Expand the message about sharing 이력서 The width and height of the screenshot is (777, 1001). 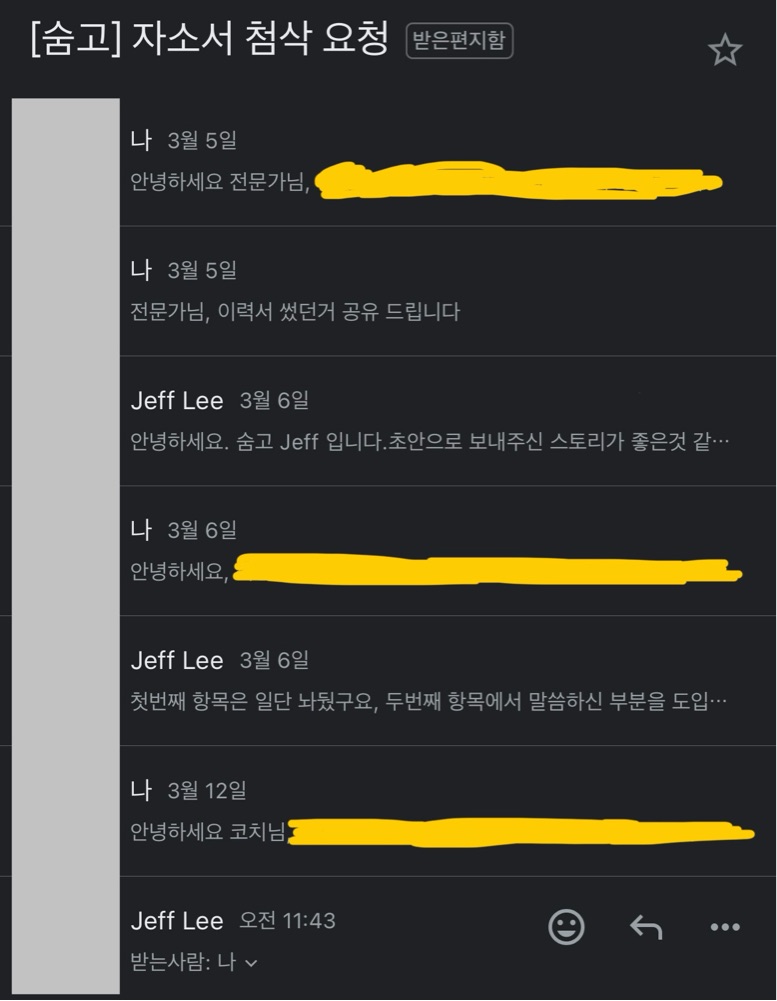pos(448,291)
